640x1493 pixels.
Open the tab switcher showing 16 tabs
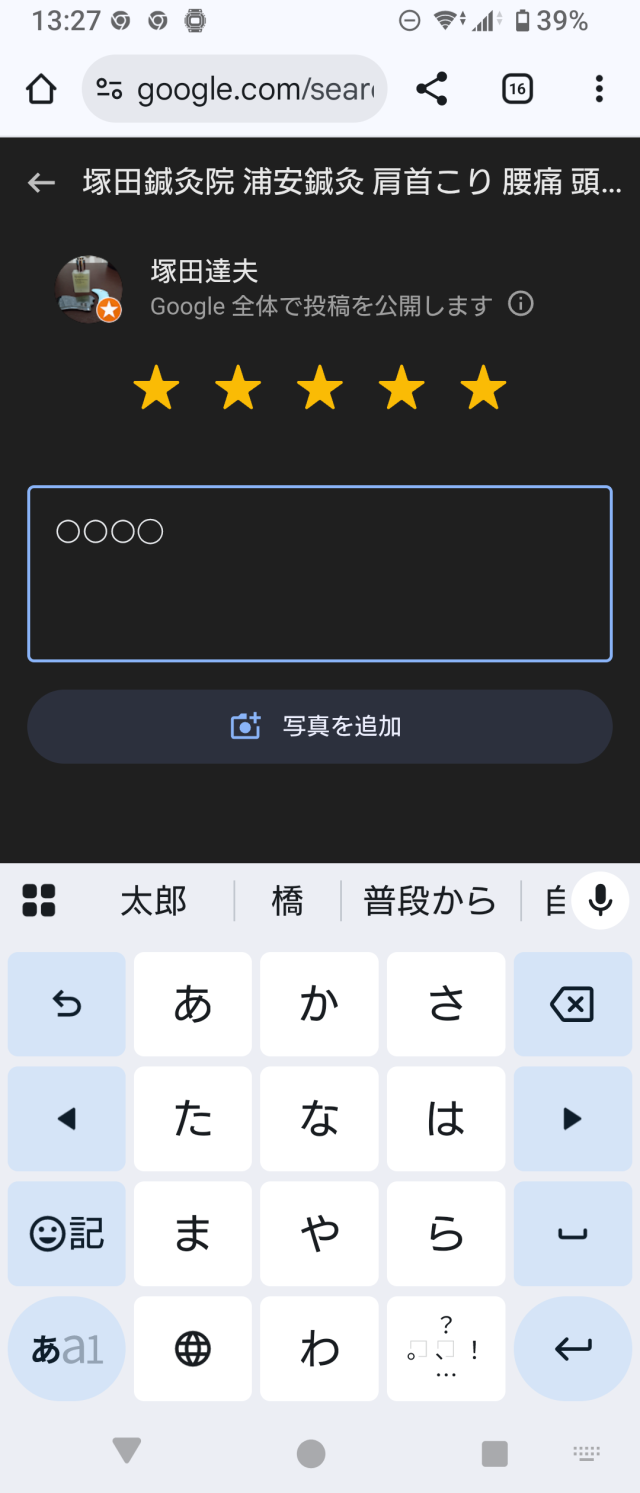pos(516,90)
